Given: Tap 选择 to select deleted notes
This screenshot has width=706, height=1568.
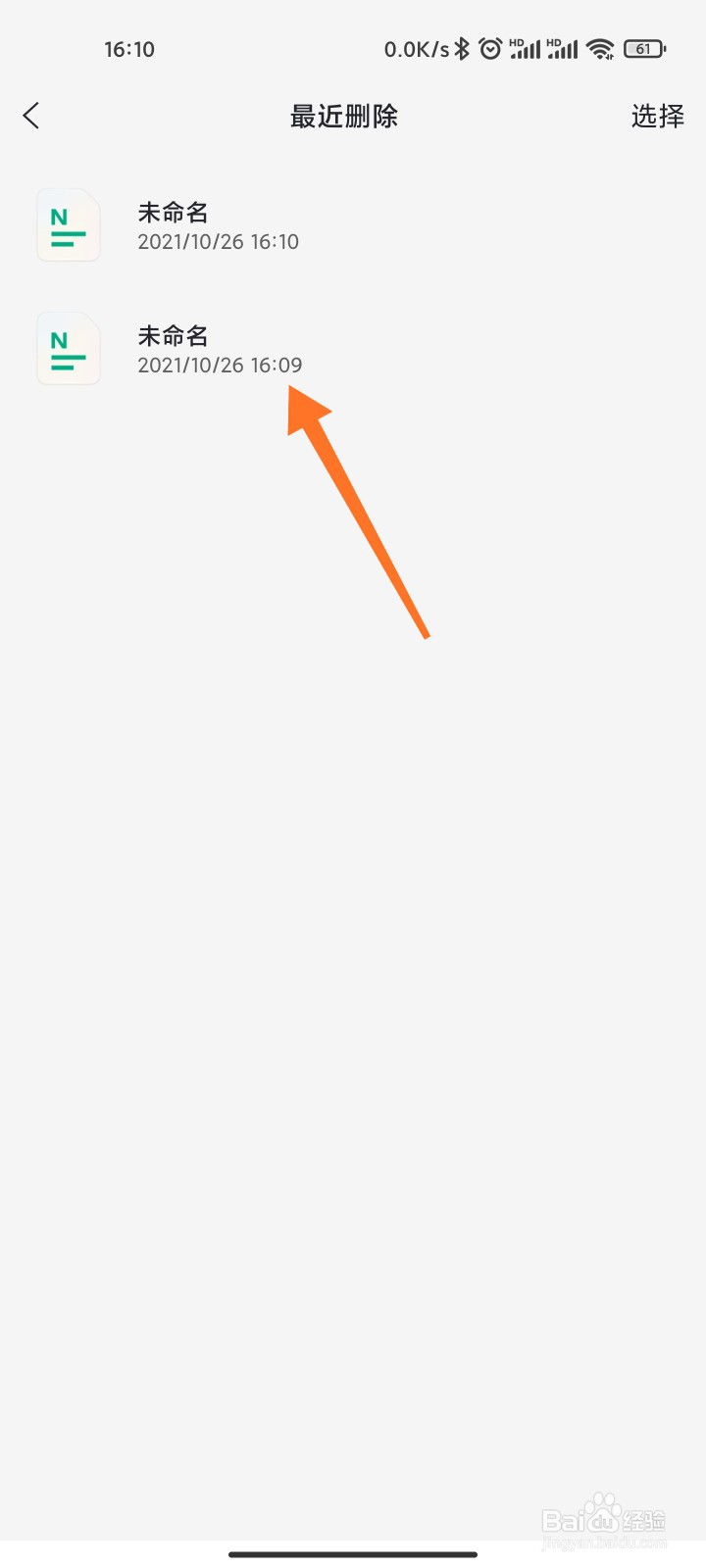Looking at the screenshot, I should pos(657,117).
